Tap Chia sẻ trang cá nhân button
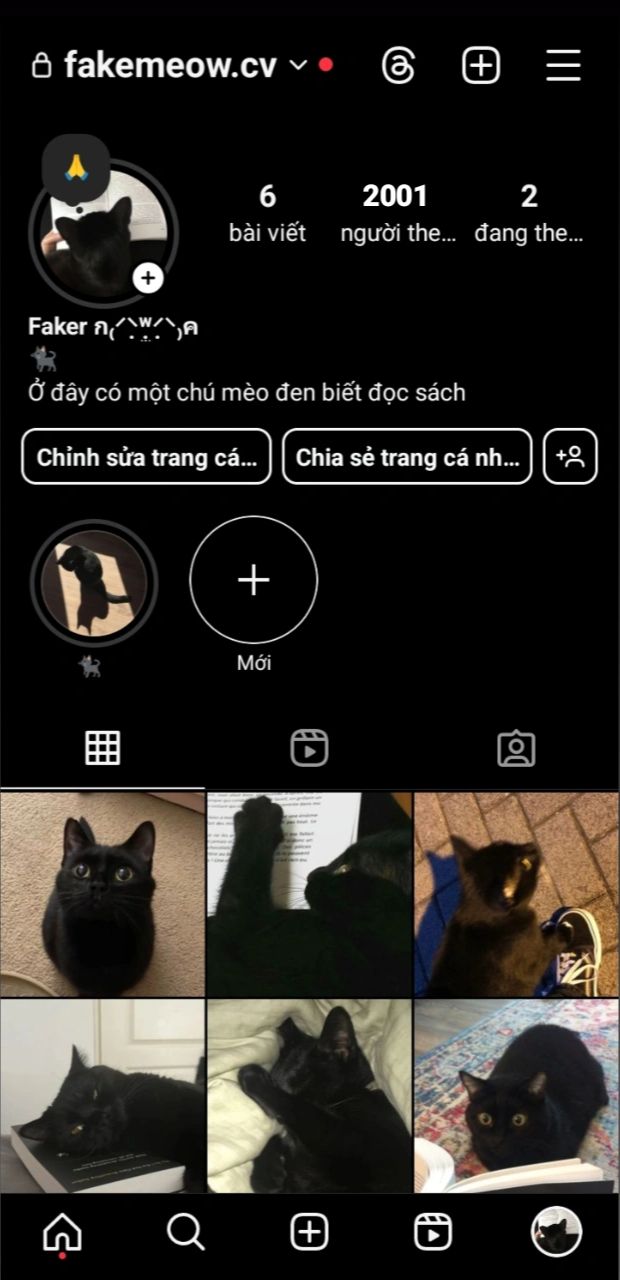The width and height of the screenshot is (620, 1280). [407, 457]
